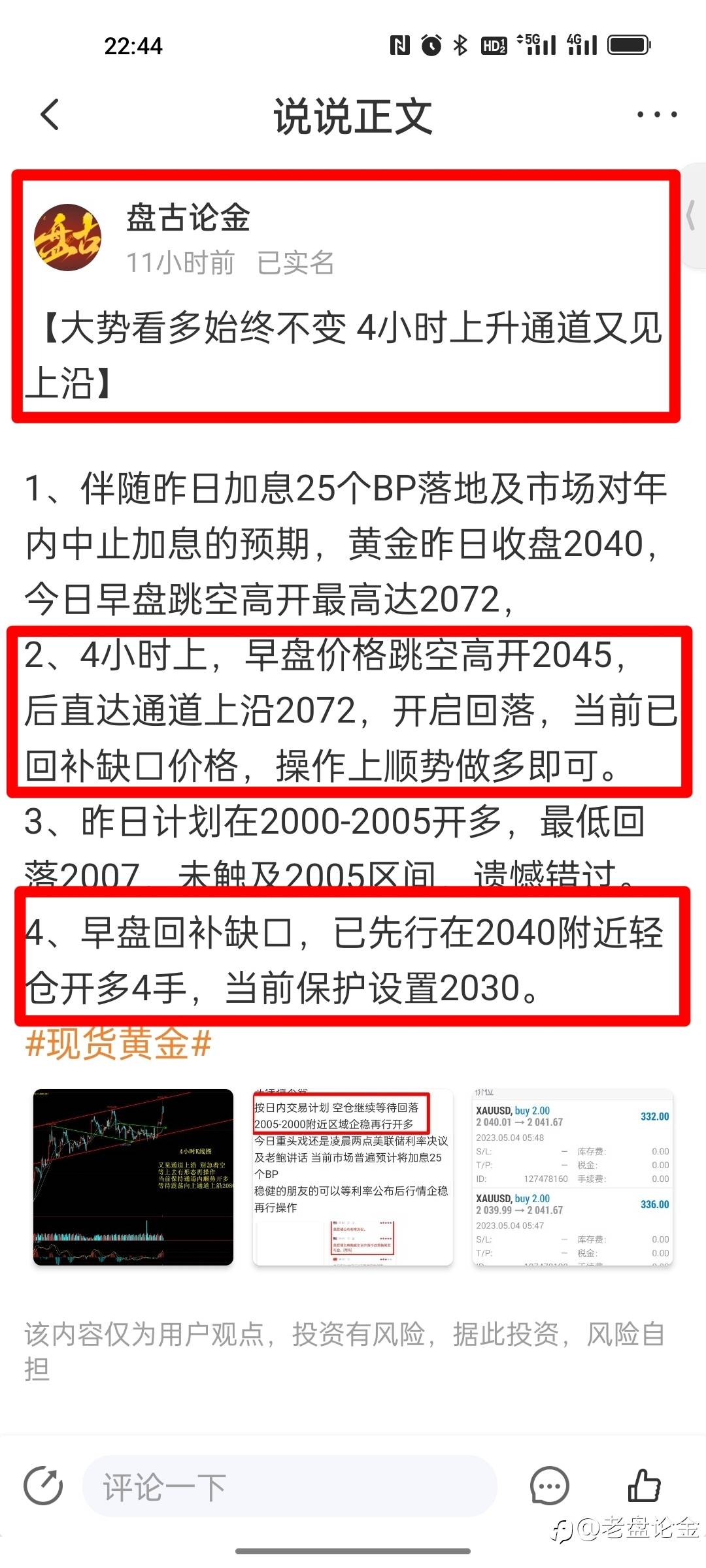The width and height of the screenshot is (706, 1568).
Task: Open 盘古论金's profile avatar
Action: [x=68, y=238]
